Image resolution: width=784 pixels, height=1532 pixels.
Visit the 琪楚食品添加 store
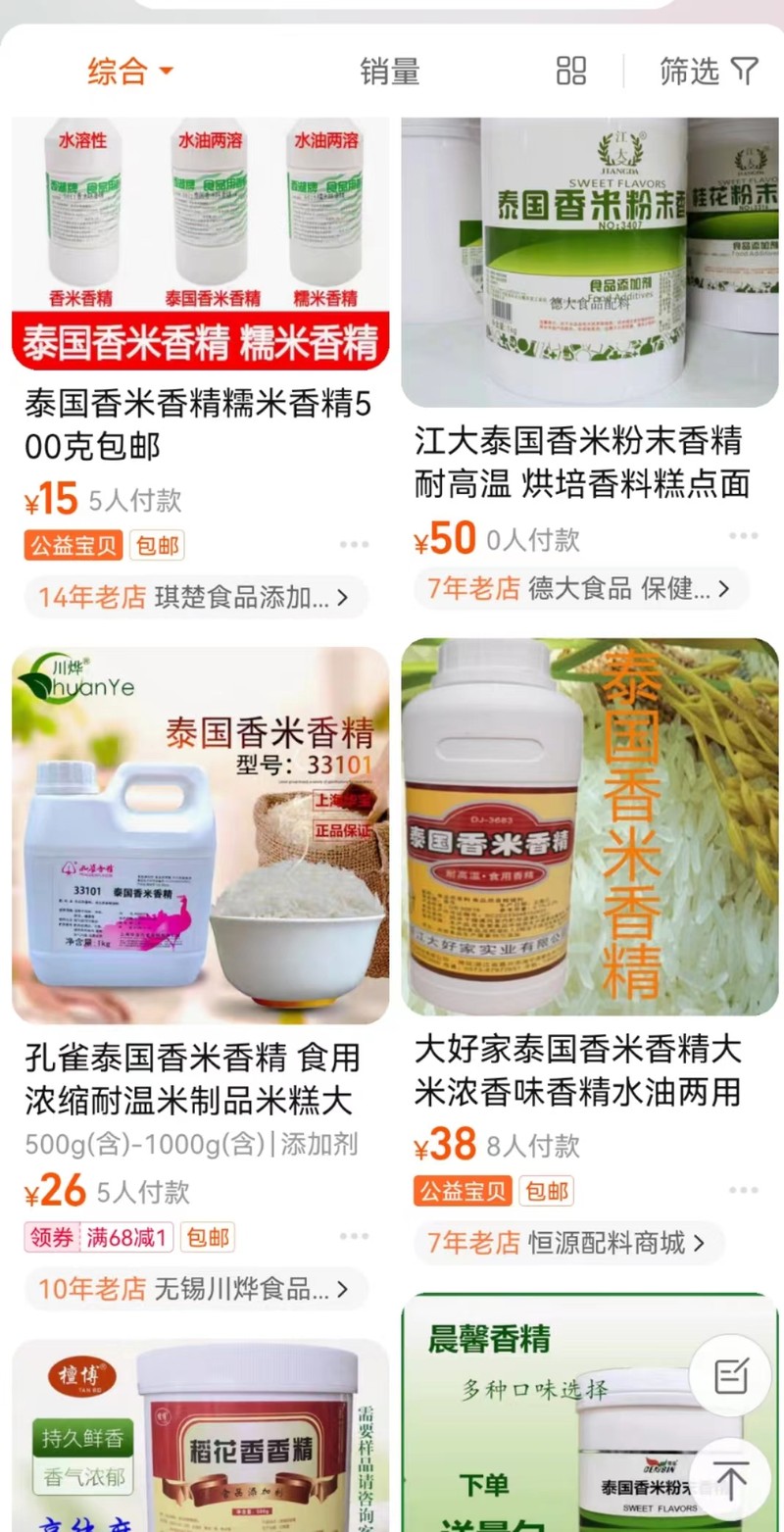pos(196,598)
